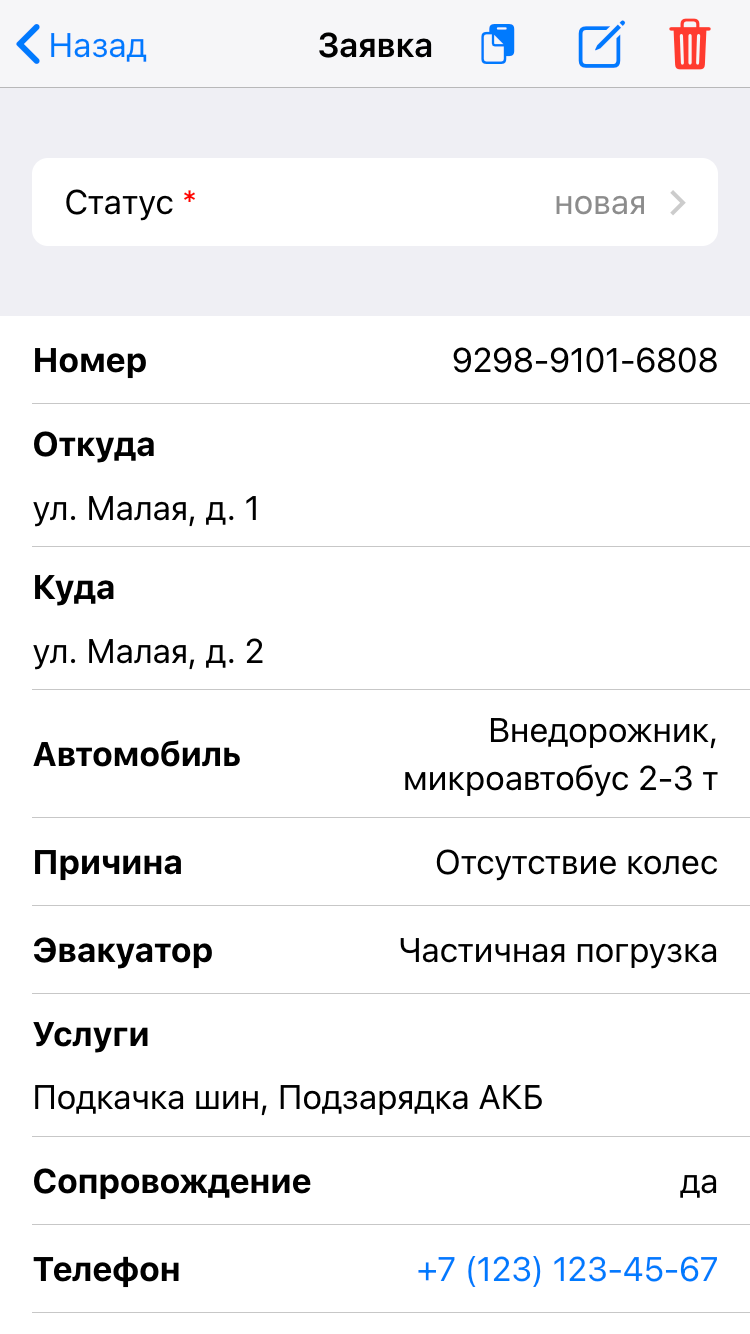Go back using the Назад button

(x=82, y=46)
